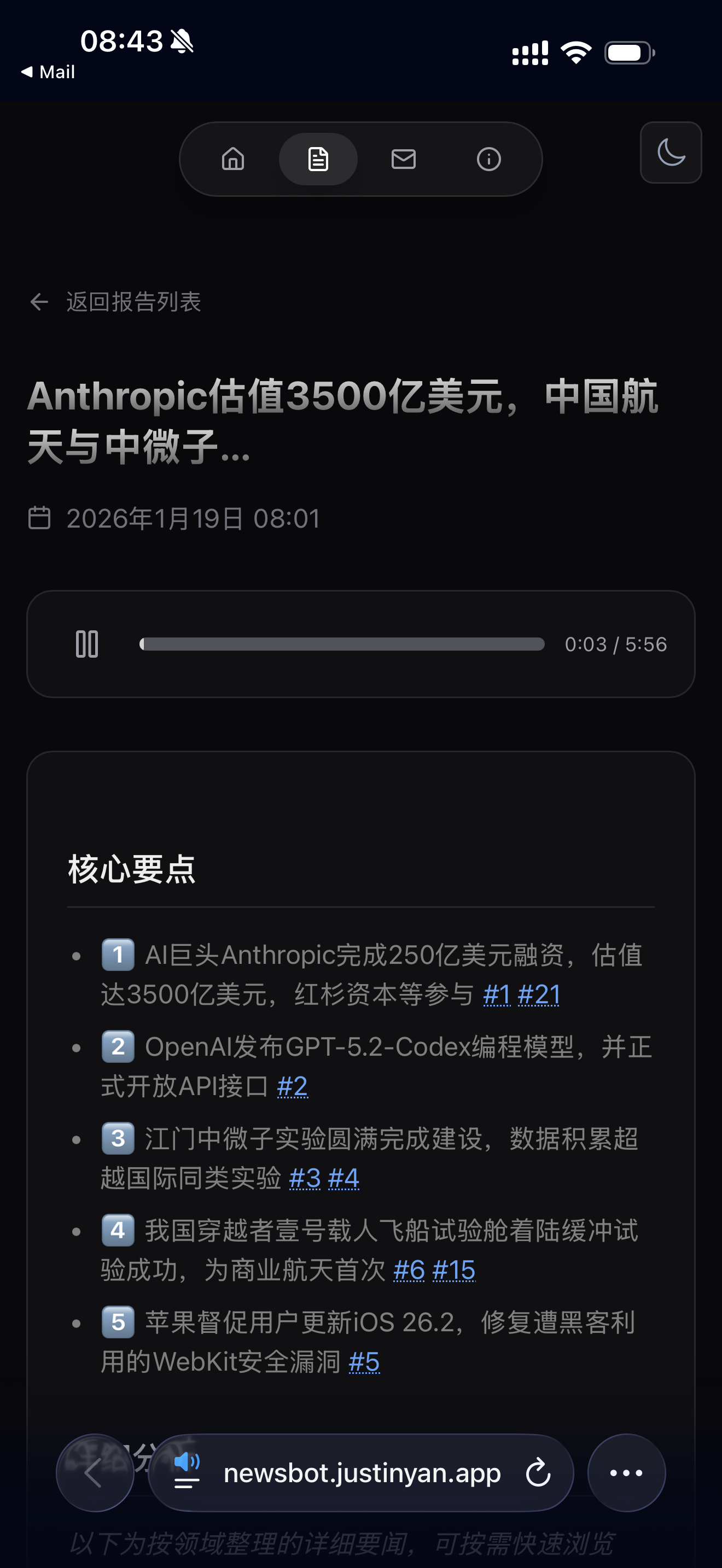Tap the audio progress bar
Screen dimensions: 722x1568
pos(341,644)
